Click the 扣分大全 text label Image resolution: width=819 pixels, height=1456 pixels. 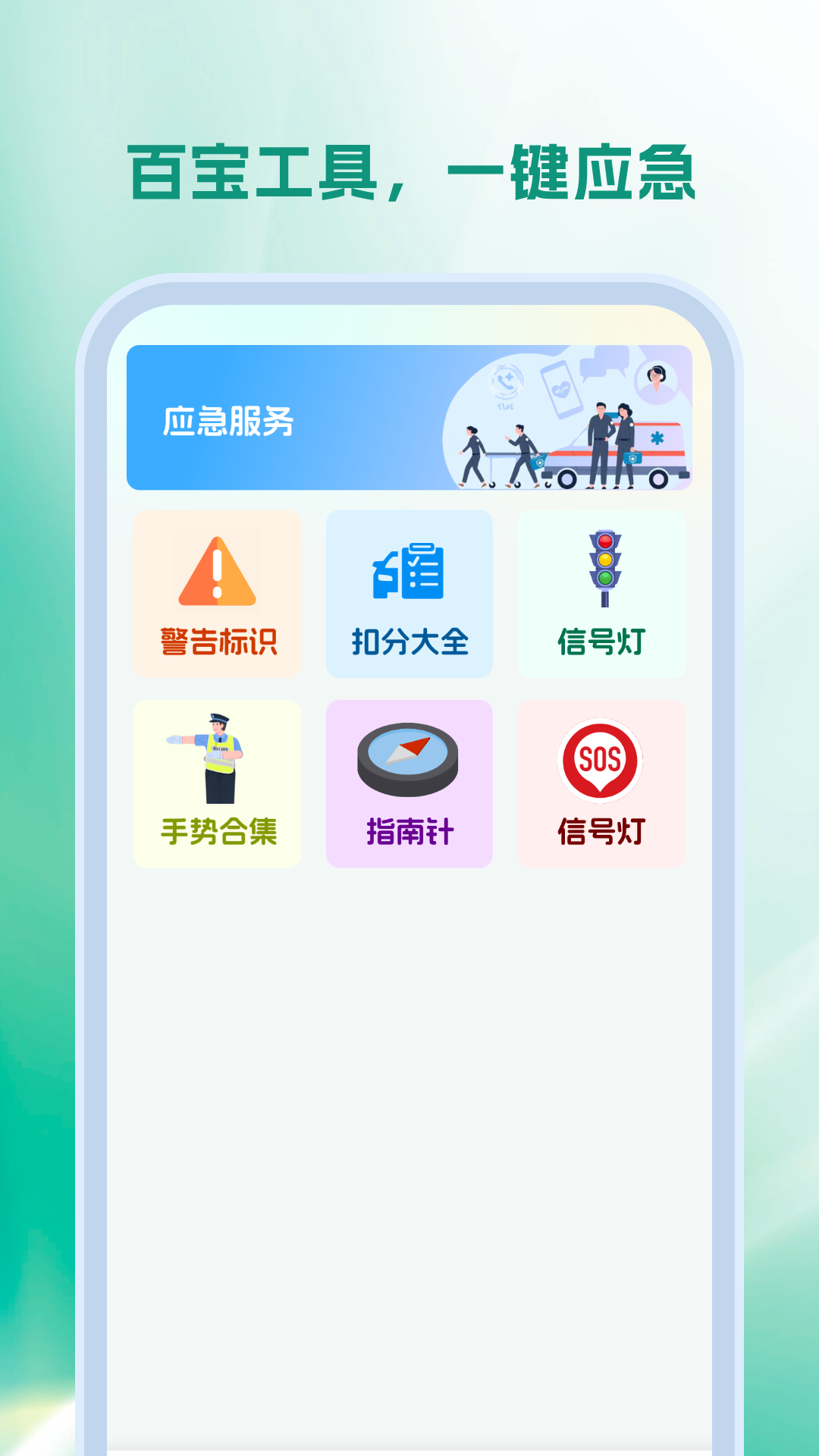409,641
